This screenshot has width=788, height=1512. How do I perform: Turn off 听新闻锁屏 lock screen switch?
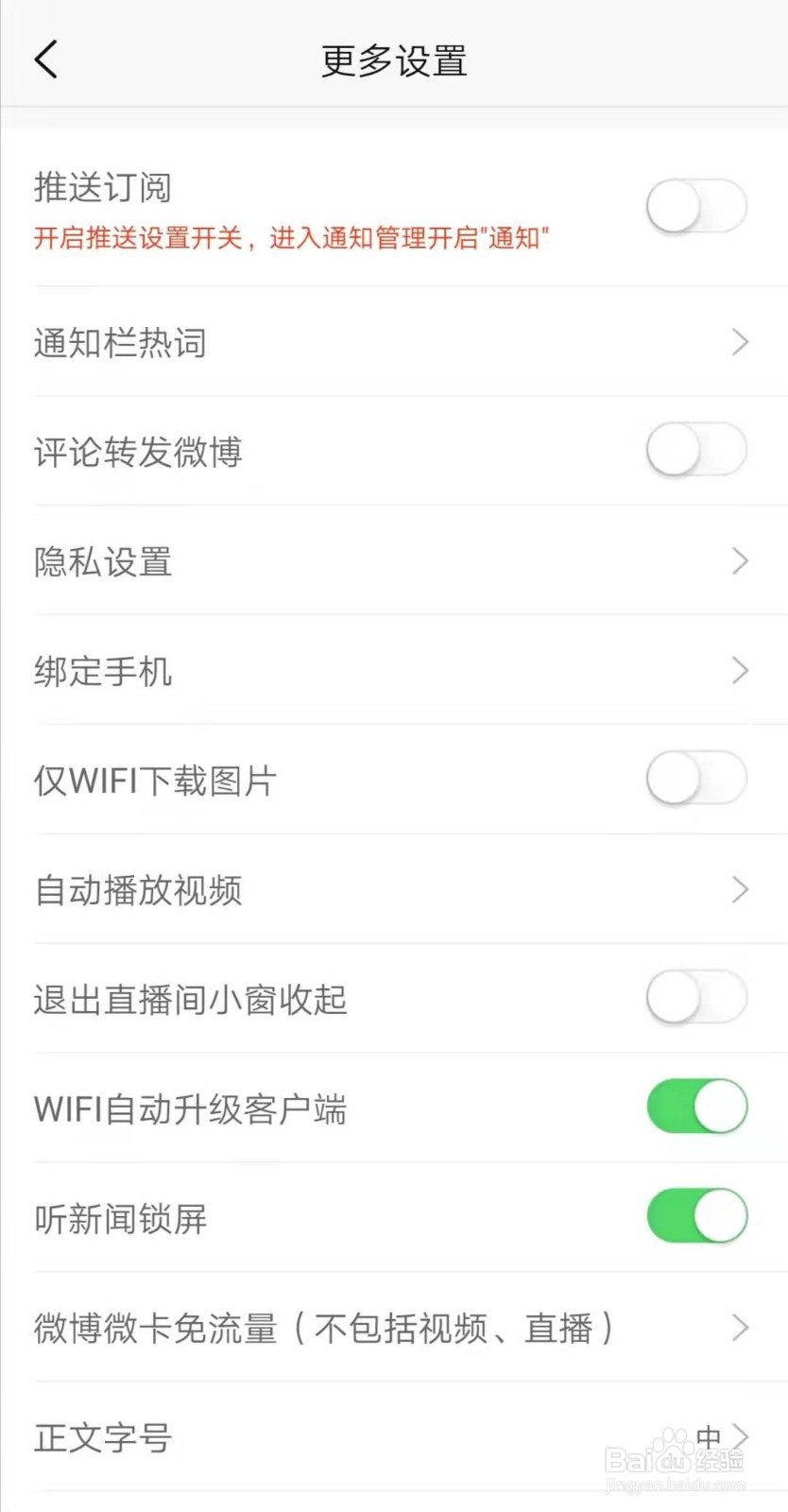(x=696, y=1216)
